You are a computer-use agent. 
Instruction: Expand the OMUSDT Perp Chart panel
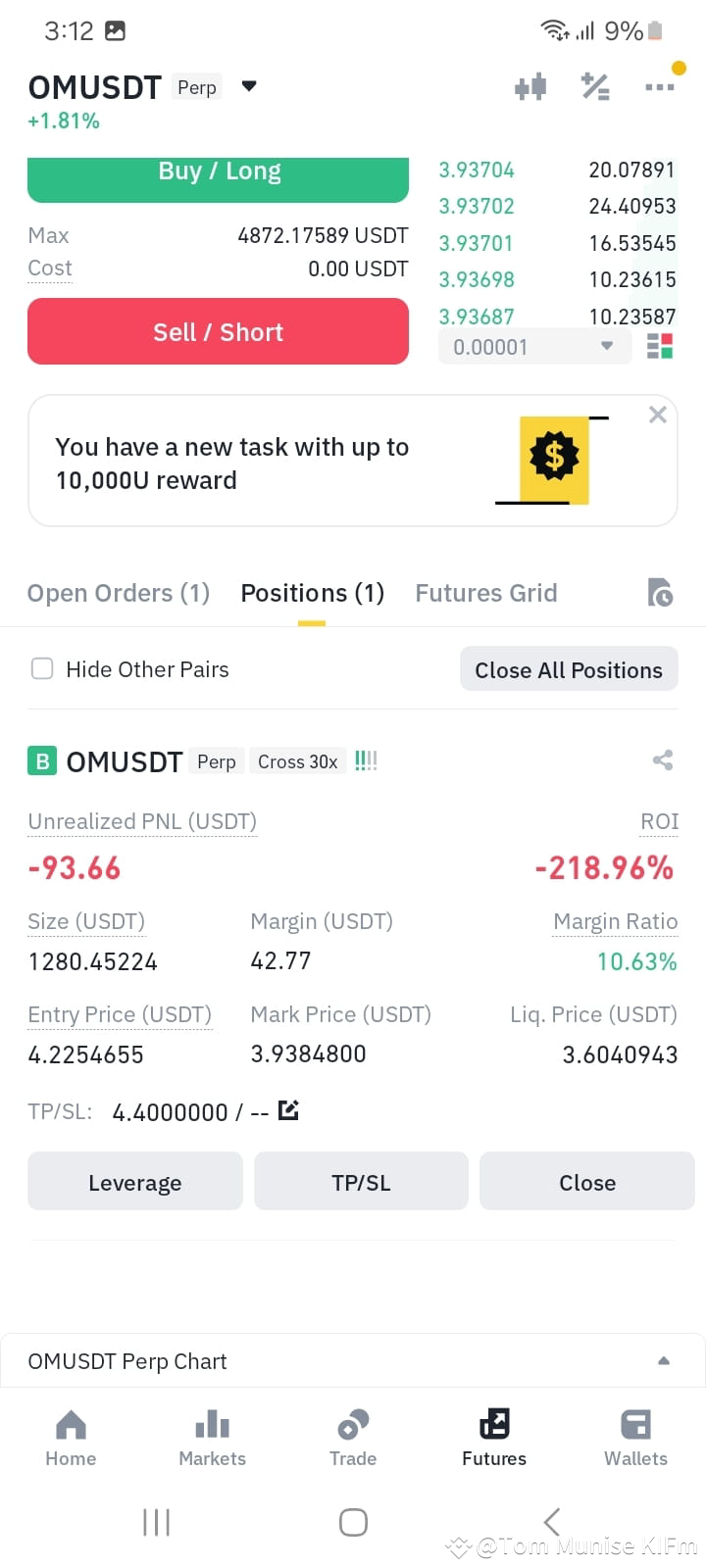664,1361
